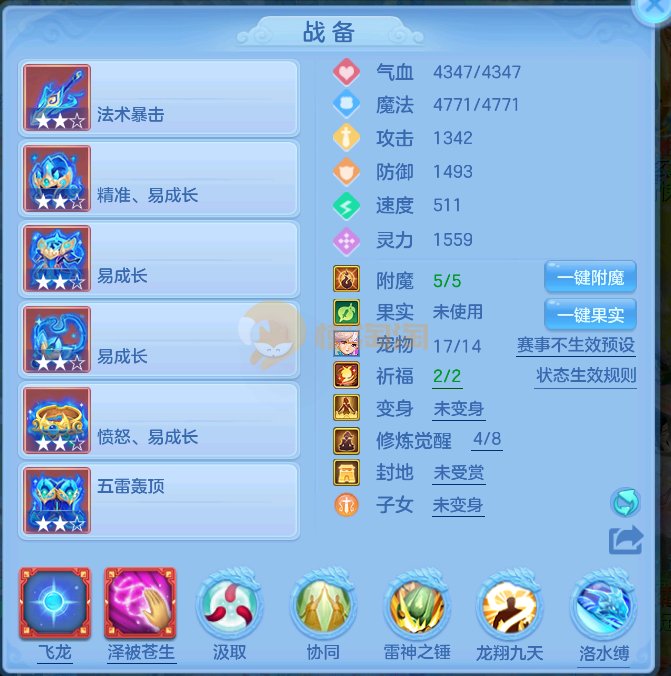
Task: Tap the 一键果实 button
Action: click(590, 314)
